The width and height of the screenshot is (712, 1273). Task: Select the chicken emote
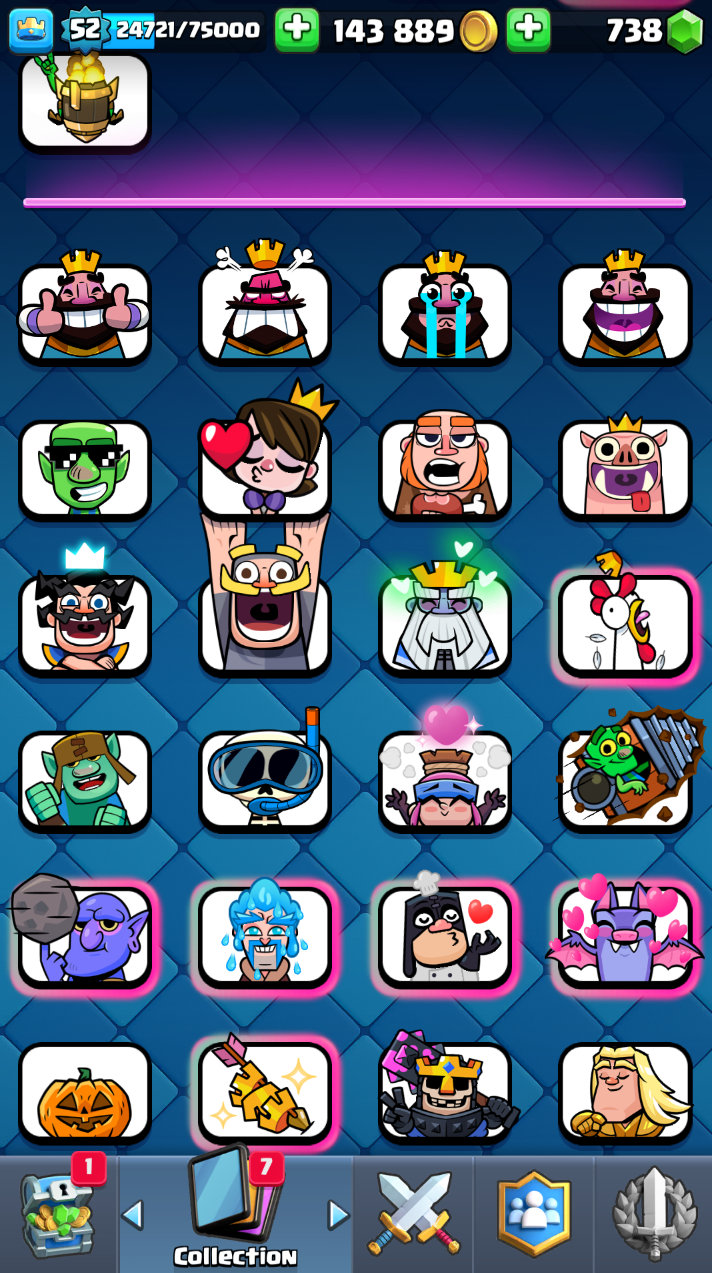pos(625,625)
